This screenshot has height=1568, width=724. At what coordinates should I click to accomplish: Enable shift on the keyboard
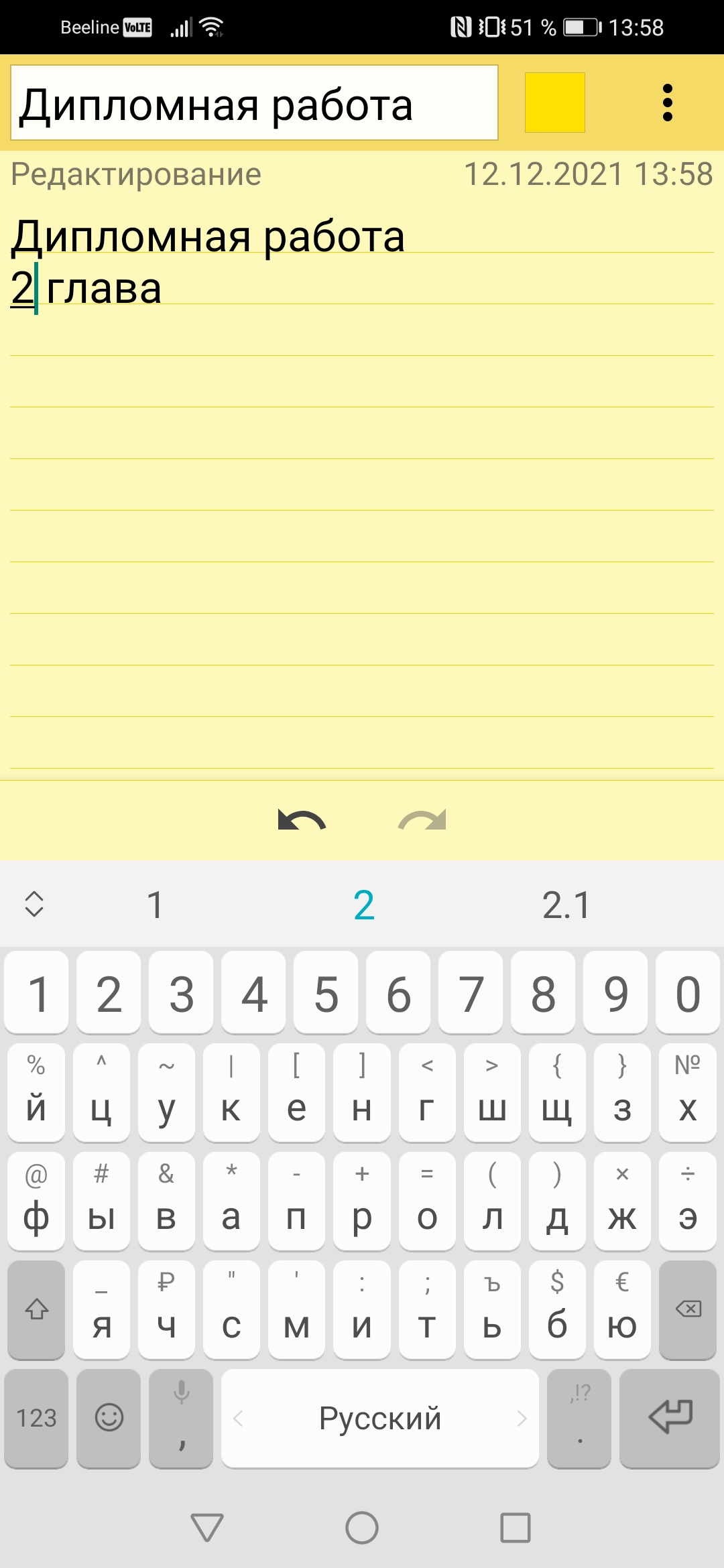[x=36, y=1310]
